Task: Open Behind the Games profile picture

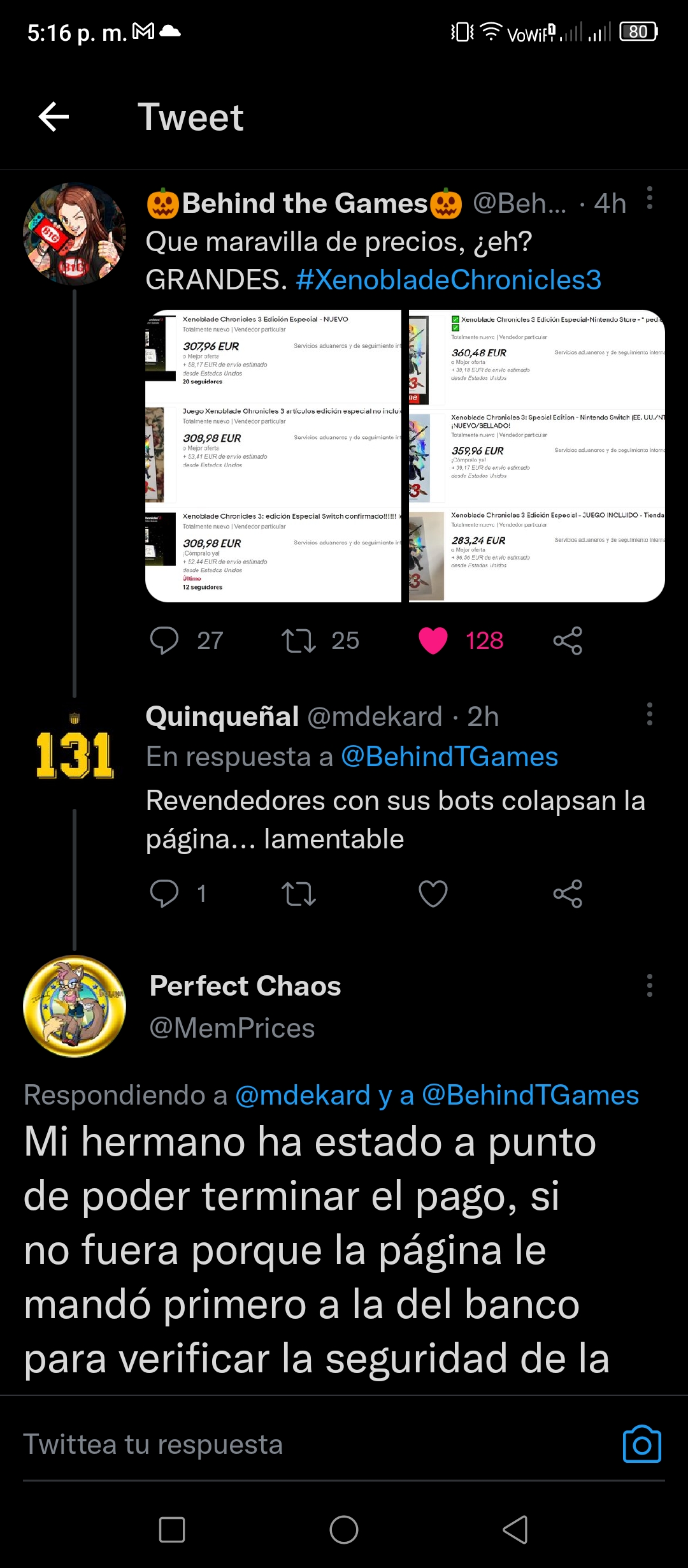Action: [75, 234]
